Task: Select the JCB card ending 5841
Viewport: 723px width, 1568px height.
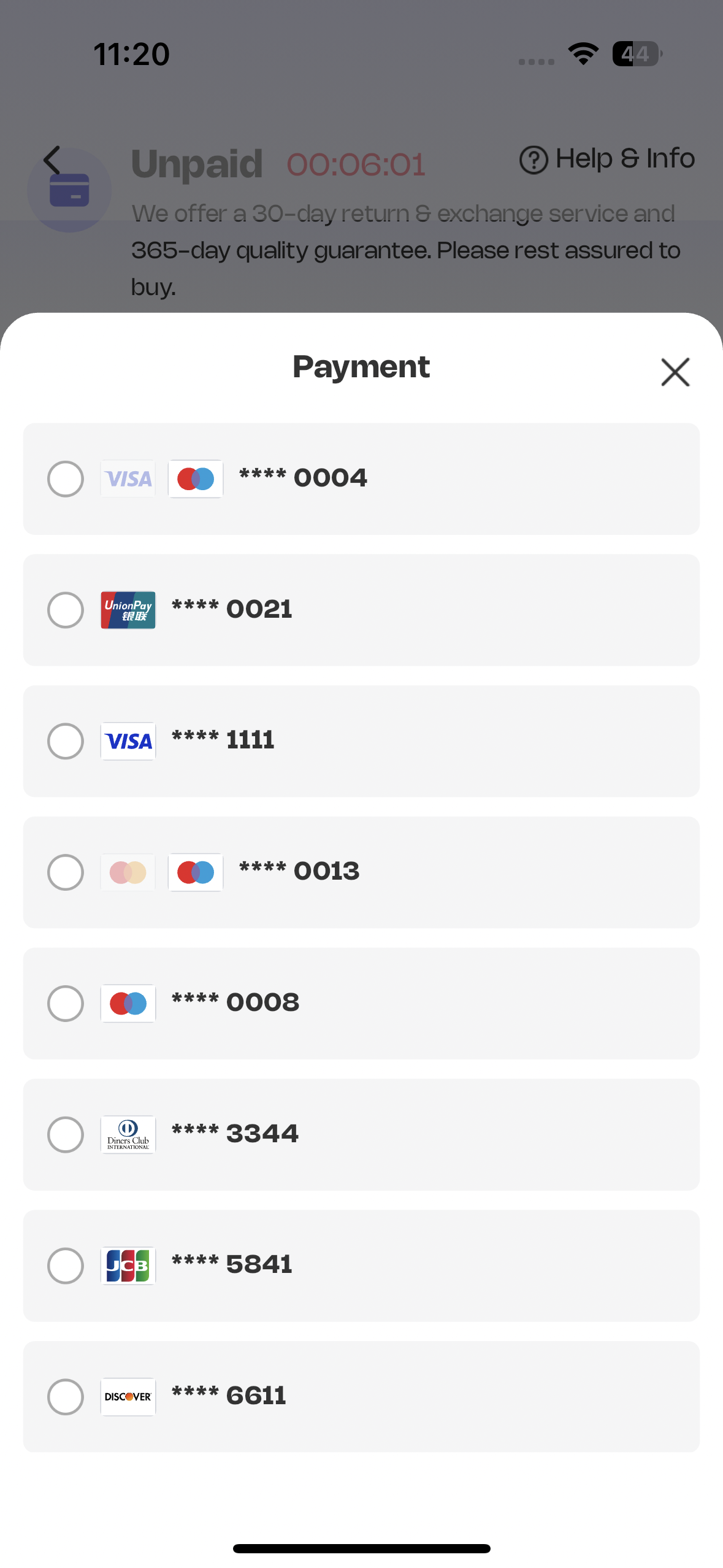Action: (66, 1266)
